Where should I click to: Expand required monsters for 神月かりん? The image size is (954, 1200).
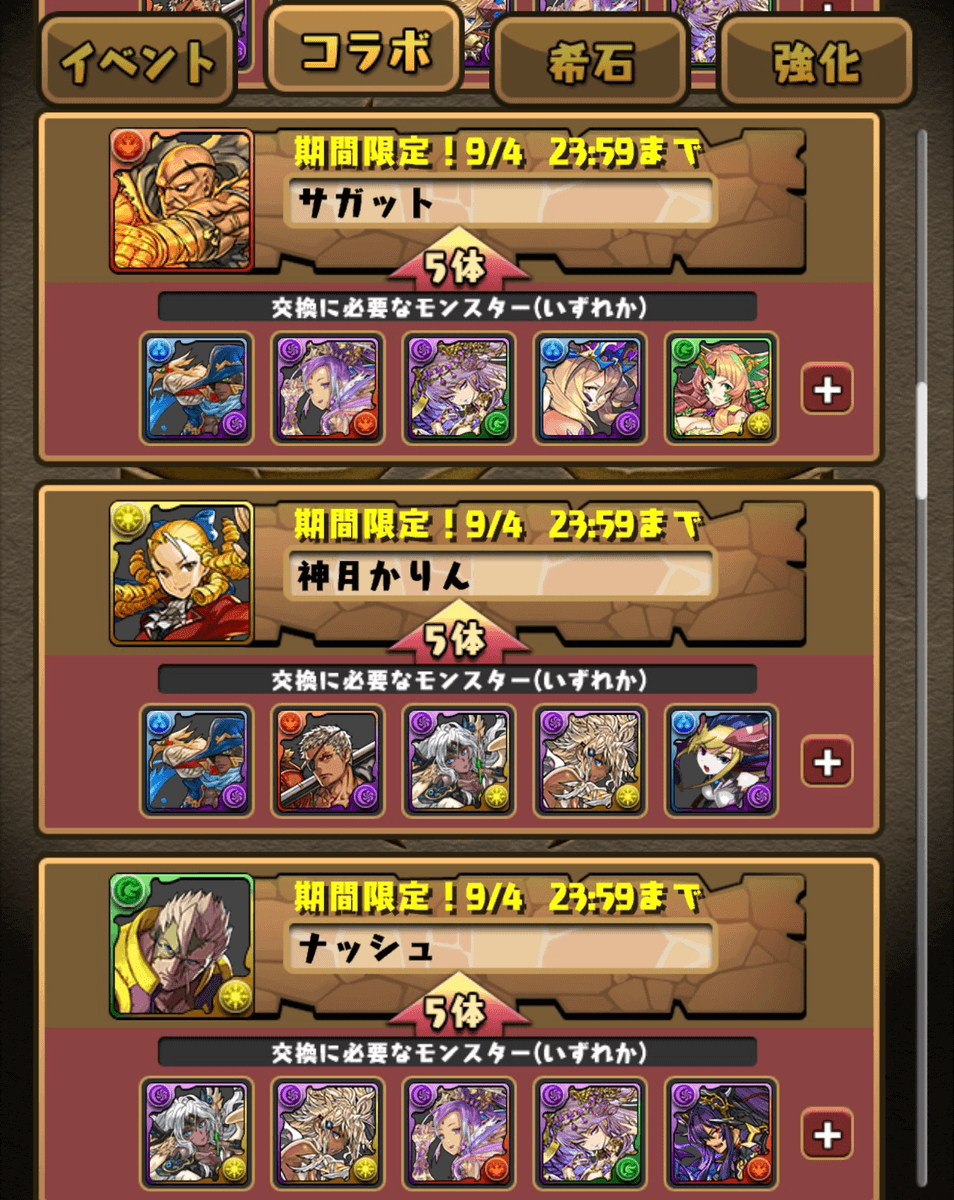click(x=826, y=763)
